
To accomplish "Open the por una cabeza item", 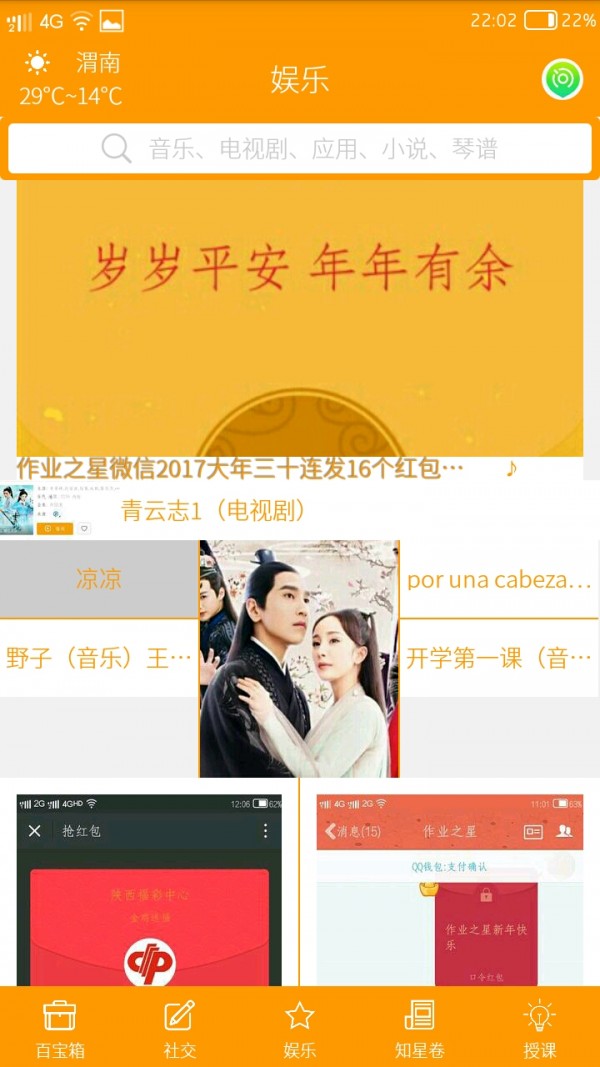I will pyautogui.click(x=499, y=580).
